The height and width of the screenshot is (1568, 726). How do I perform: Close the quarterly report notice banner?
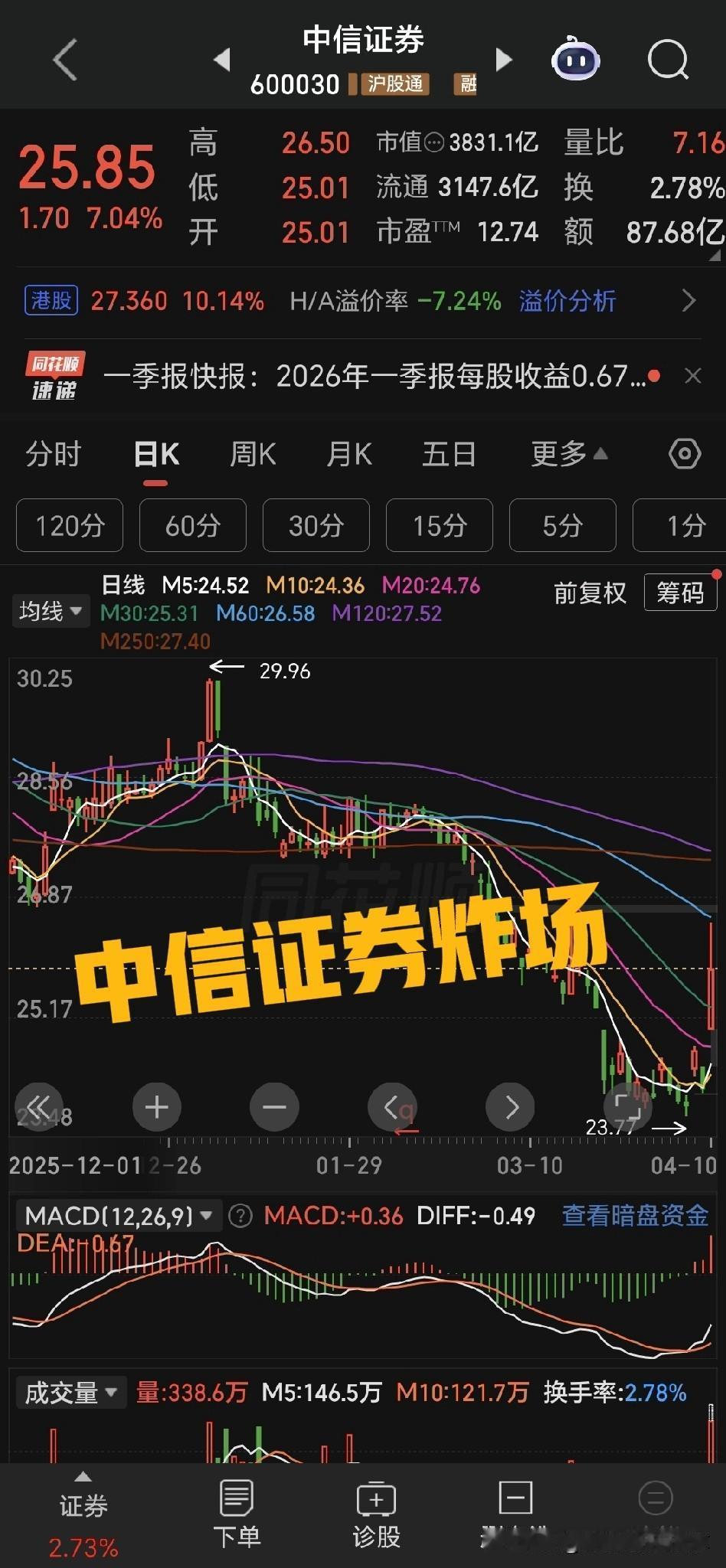tap(693, 376)
